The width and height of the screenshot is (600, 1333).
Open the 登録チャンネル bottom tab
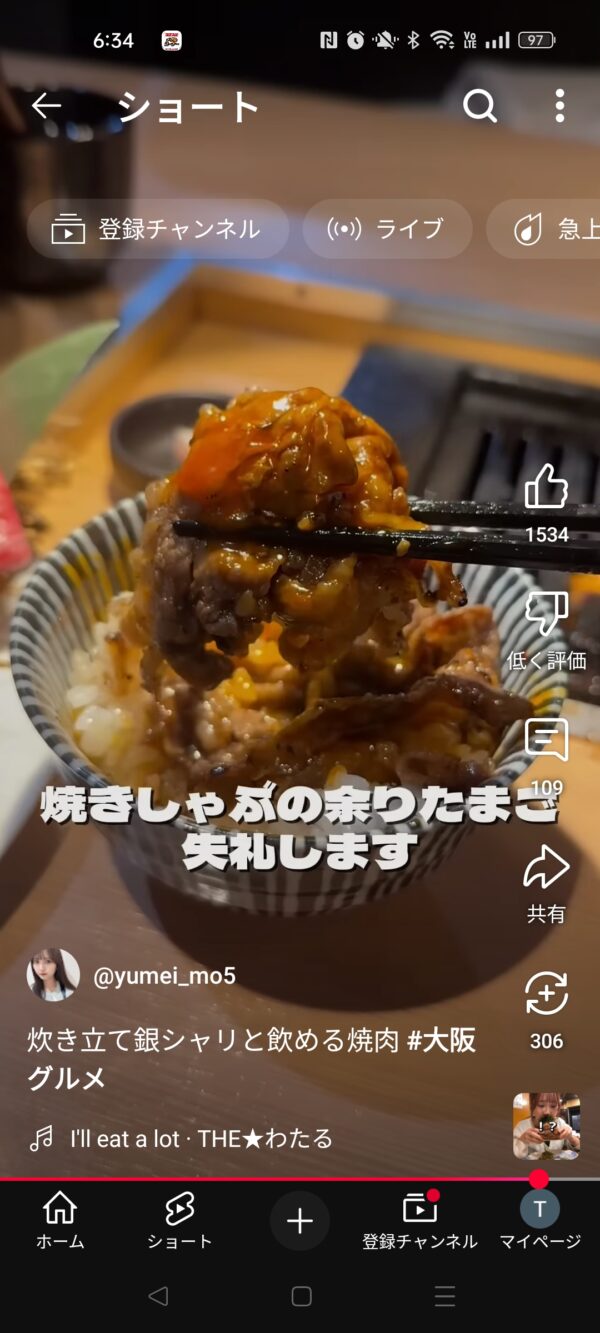420,1220
